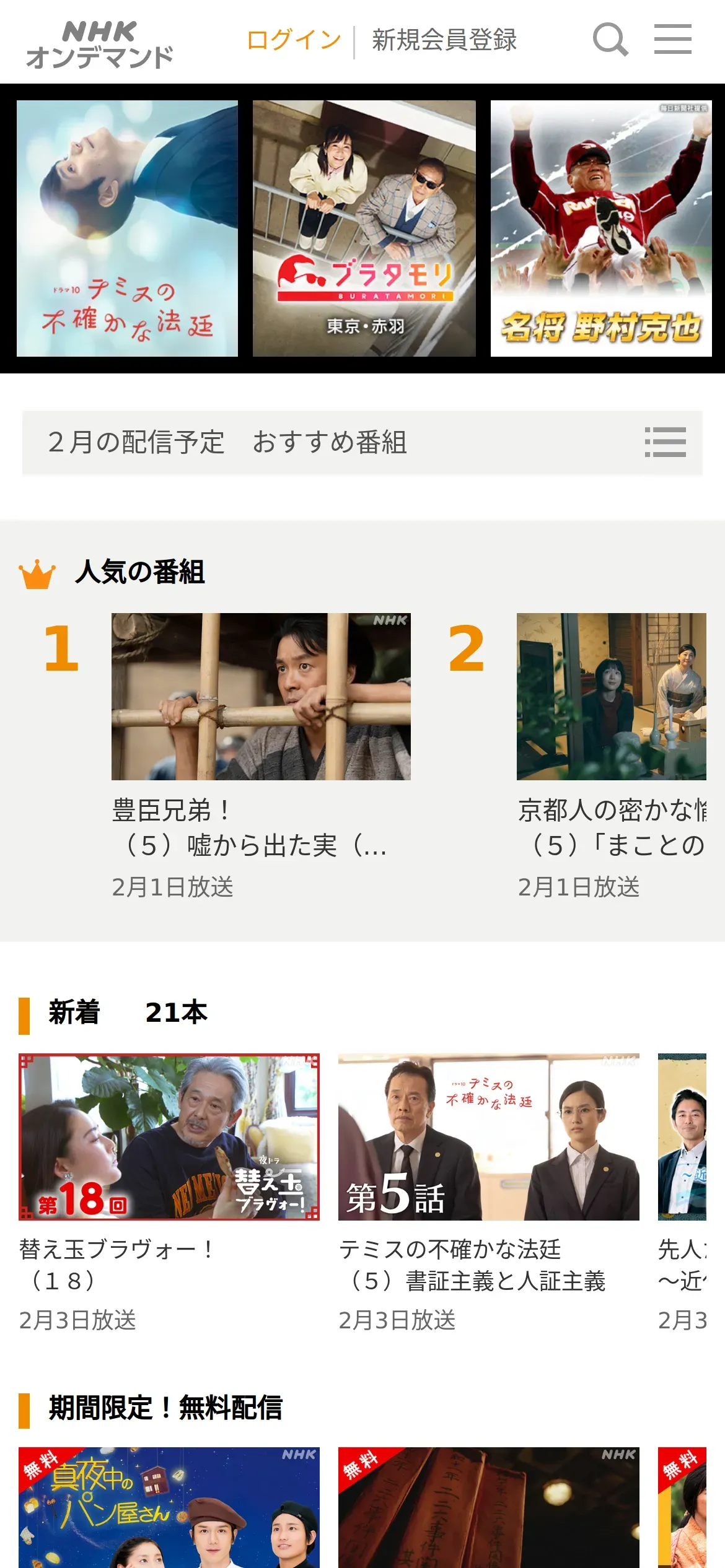Open テミスの不確かな法廷 banner poster

(127, 229)
